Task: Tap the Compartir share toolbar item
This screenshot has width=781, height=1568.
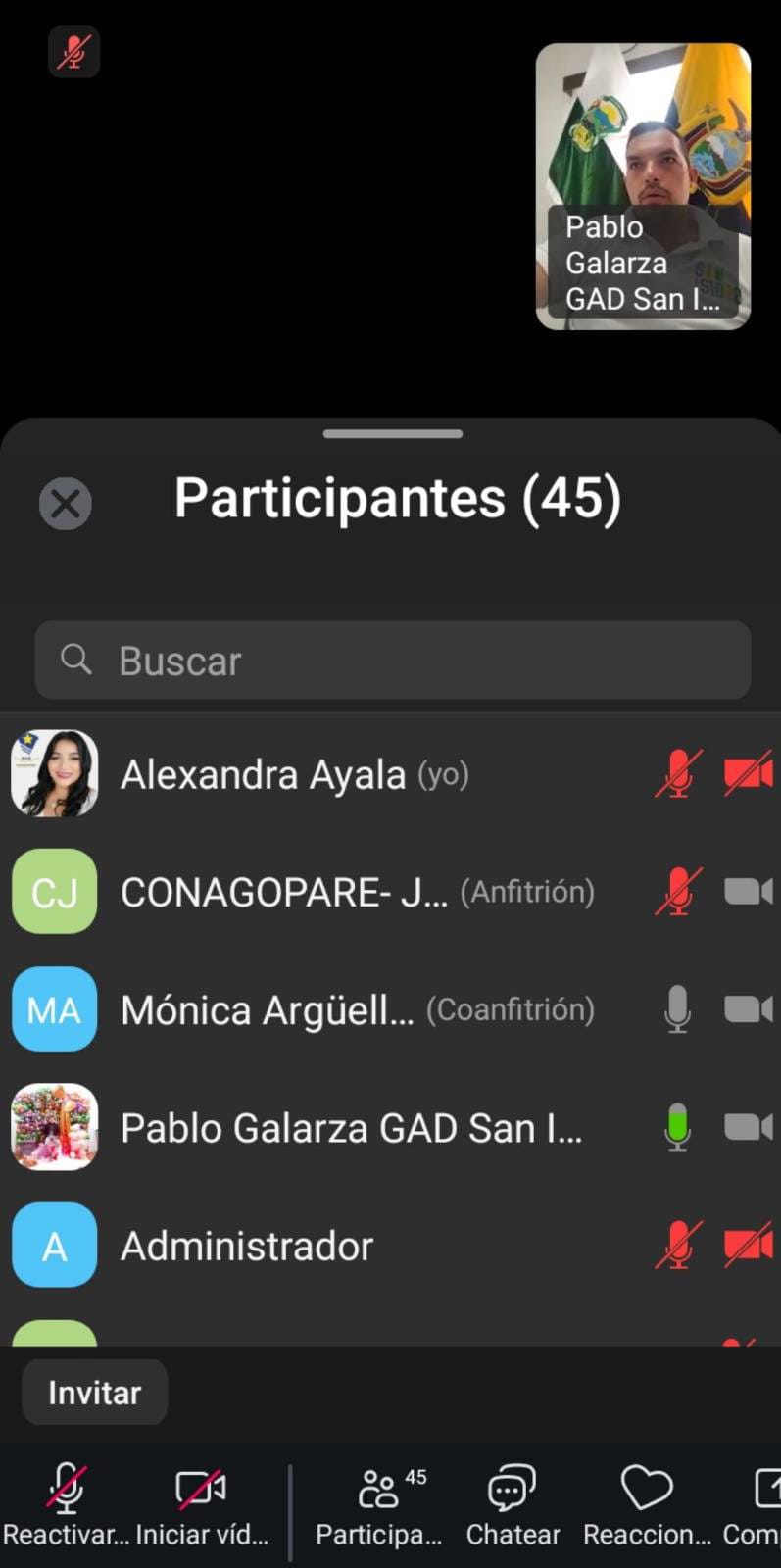Action: (x=760, y=1503)
